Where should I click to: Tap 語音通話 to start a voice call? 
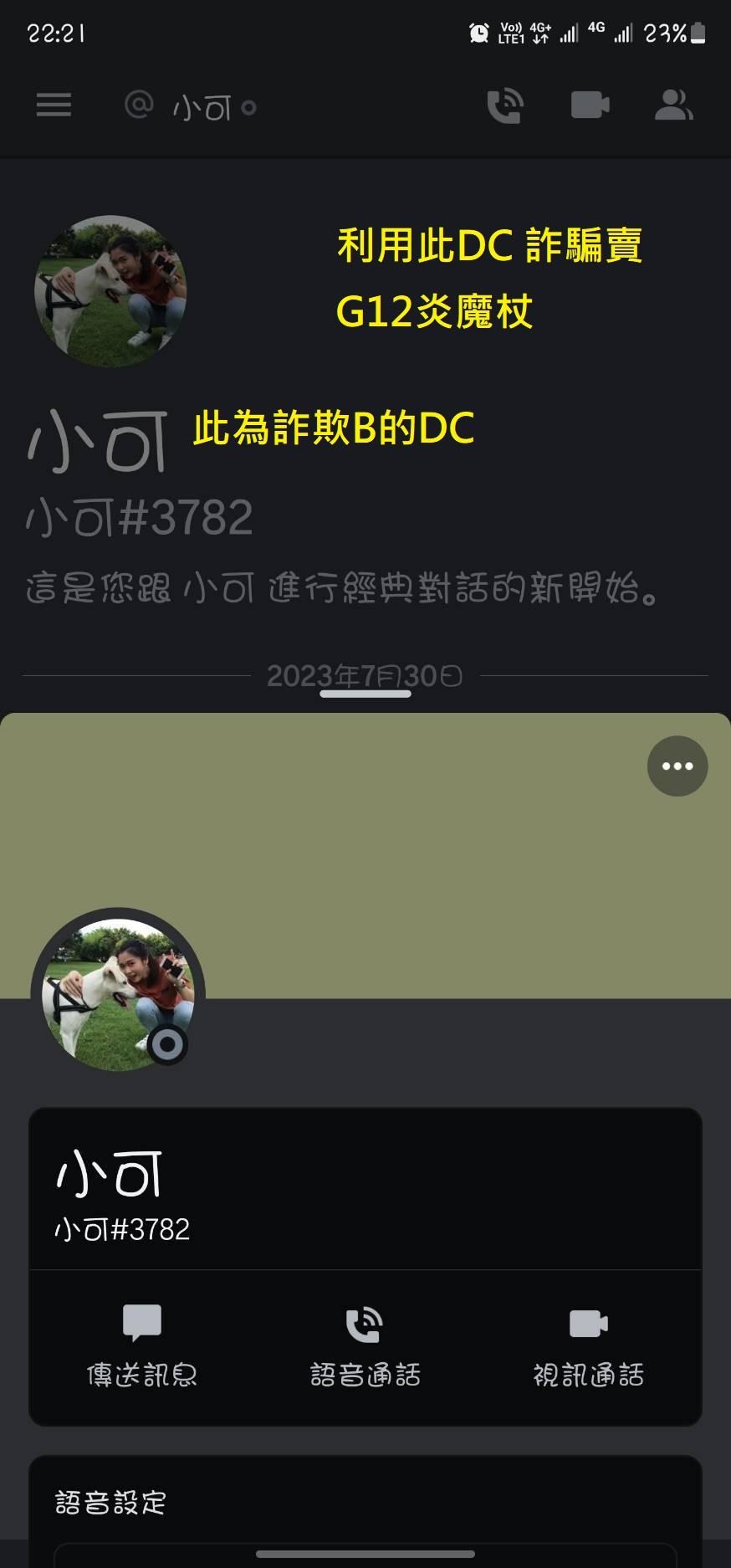tap(365, 1346)
